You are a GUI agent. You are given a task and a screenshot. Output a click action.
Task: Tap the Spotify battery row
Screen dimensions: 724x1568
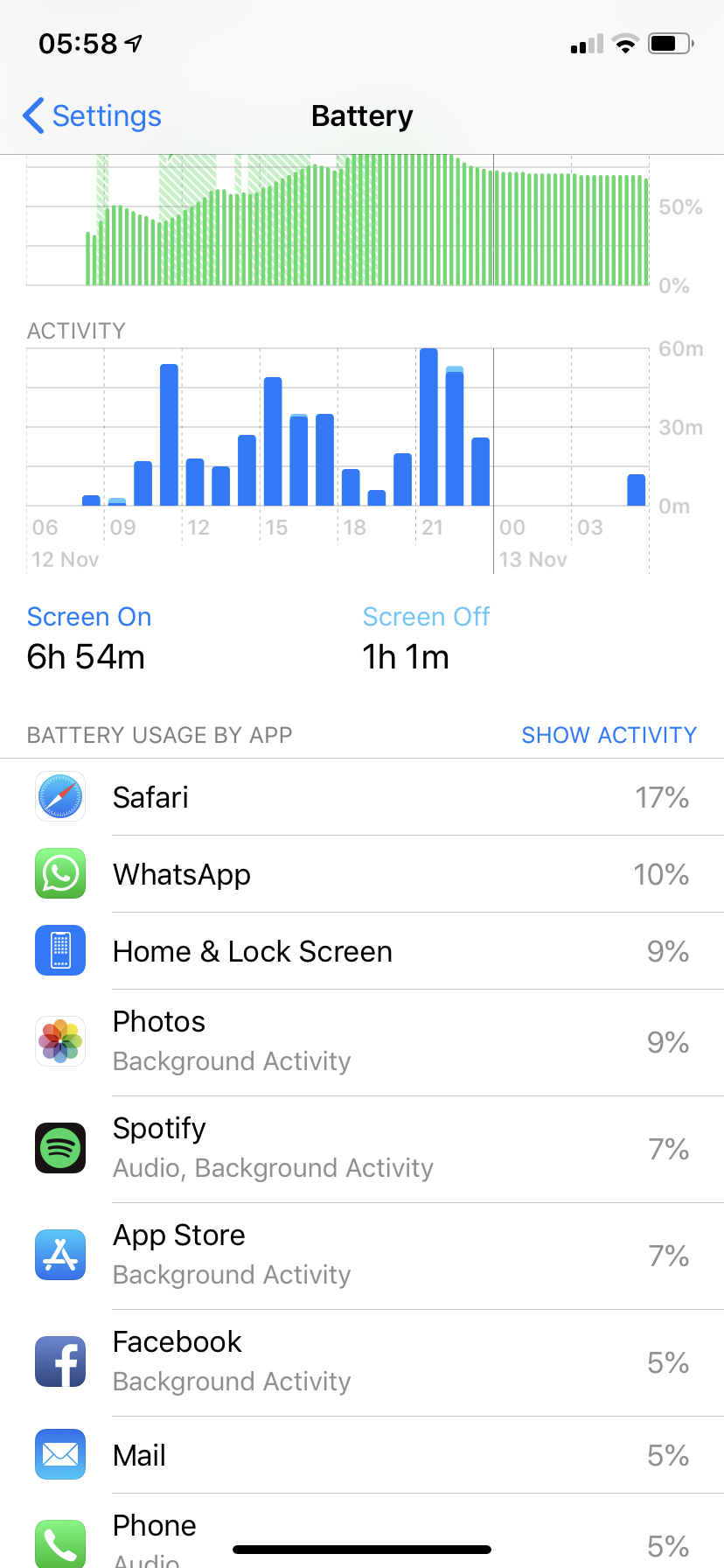(x=362, y=1148)
